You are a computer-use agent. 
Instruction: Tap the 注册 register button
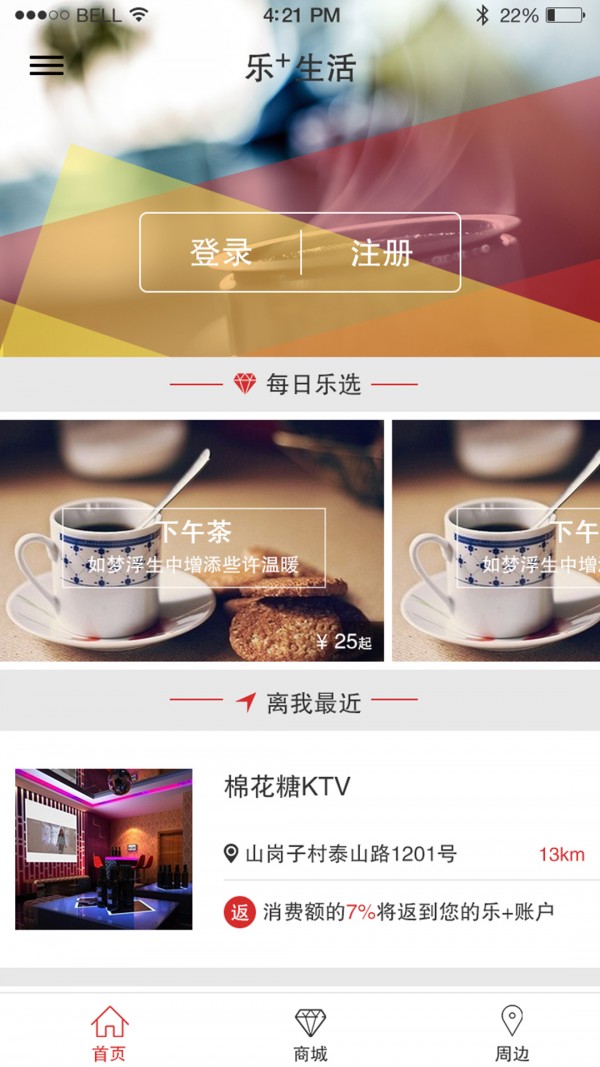tap(381, 252)
